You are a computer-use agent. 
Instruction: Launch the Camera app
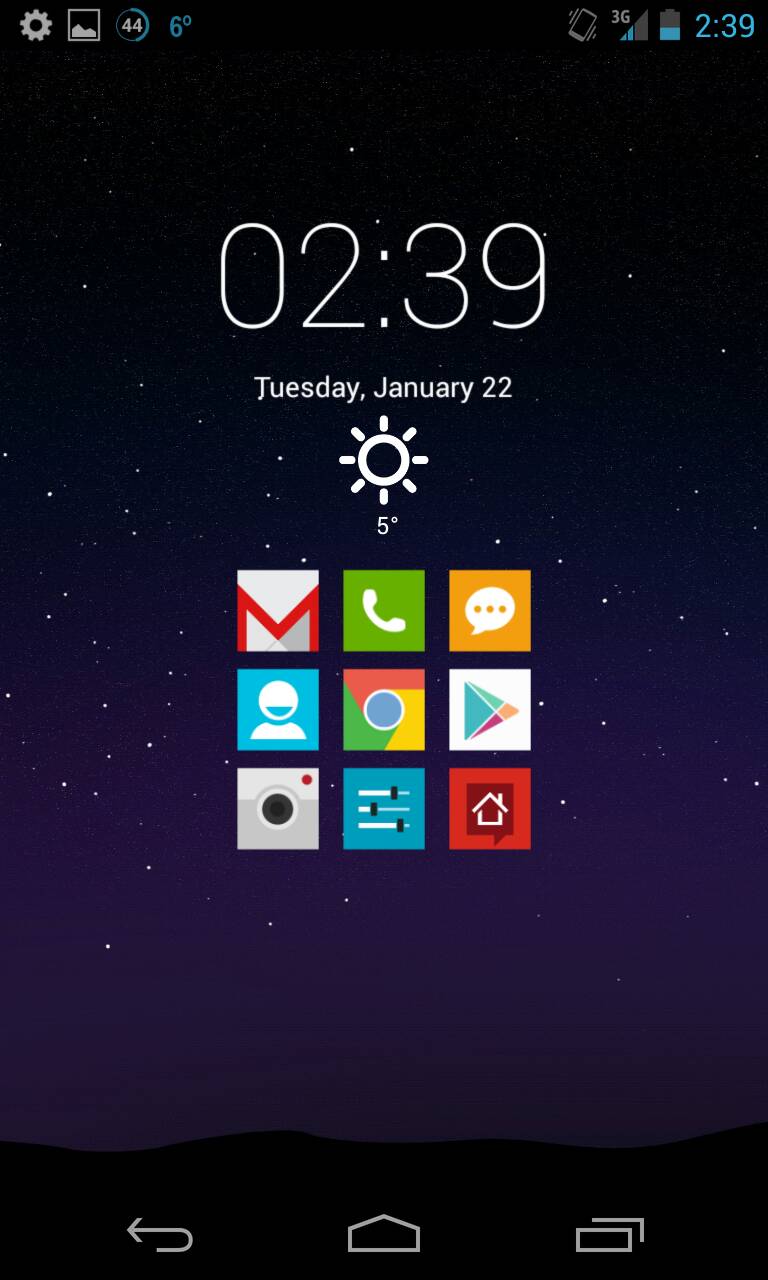click(x=278, y=808)
